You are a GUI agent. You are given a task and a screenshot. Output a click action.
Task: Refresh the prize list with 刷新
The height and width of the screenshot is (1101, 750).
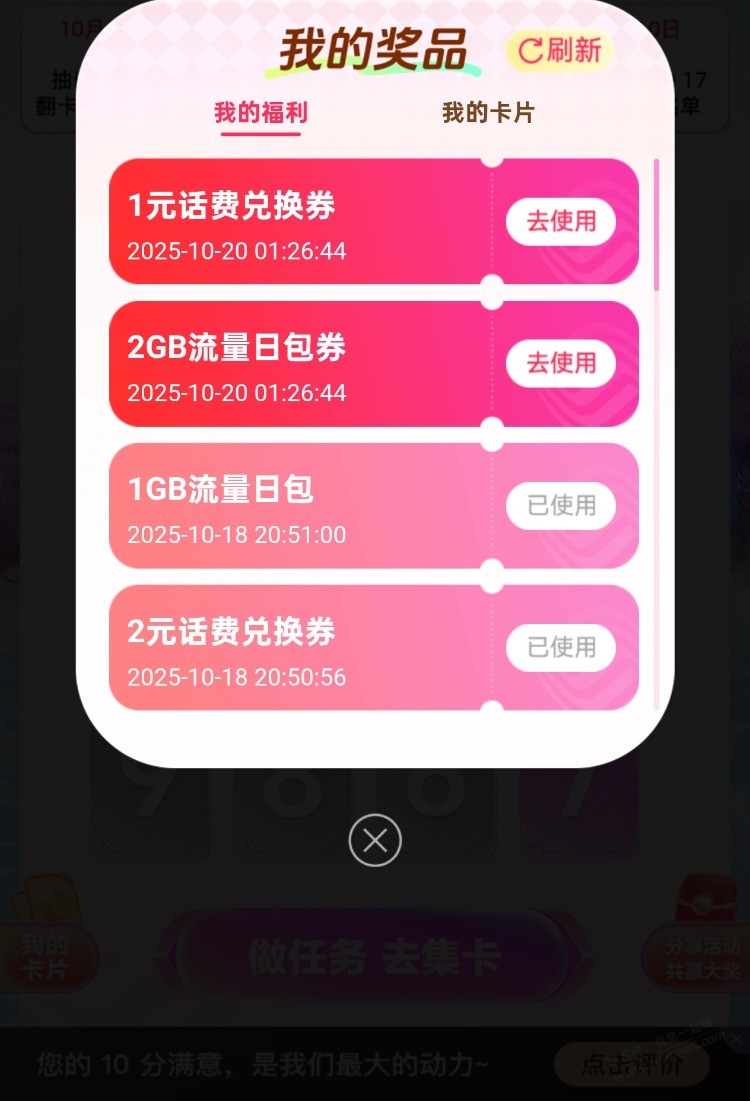coord(560,50)
